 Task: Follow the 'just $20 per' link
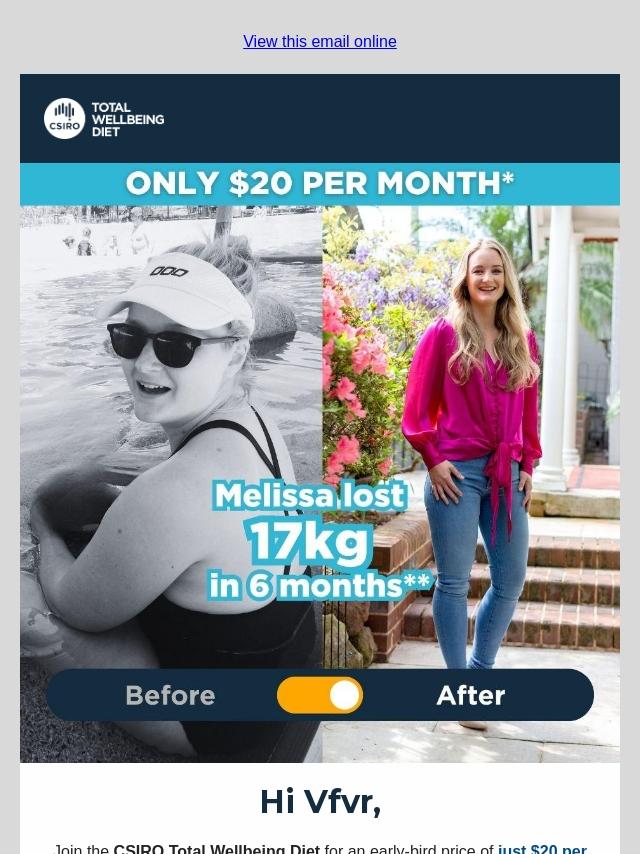pyautogui.click(x=541, y=849)
